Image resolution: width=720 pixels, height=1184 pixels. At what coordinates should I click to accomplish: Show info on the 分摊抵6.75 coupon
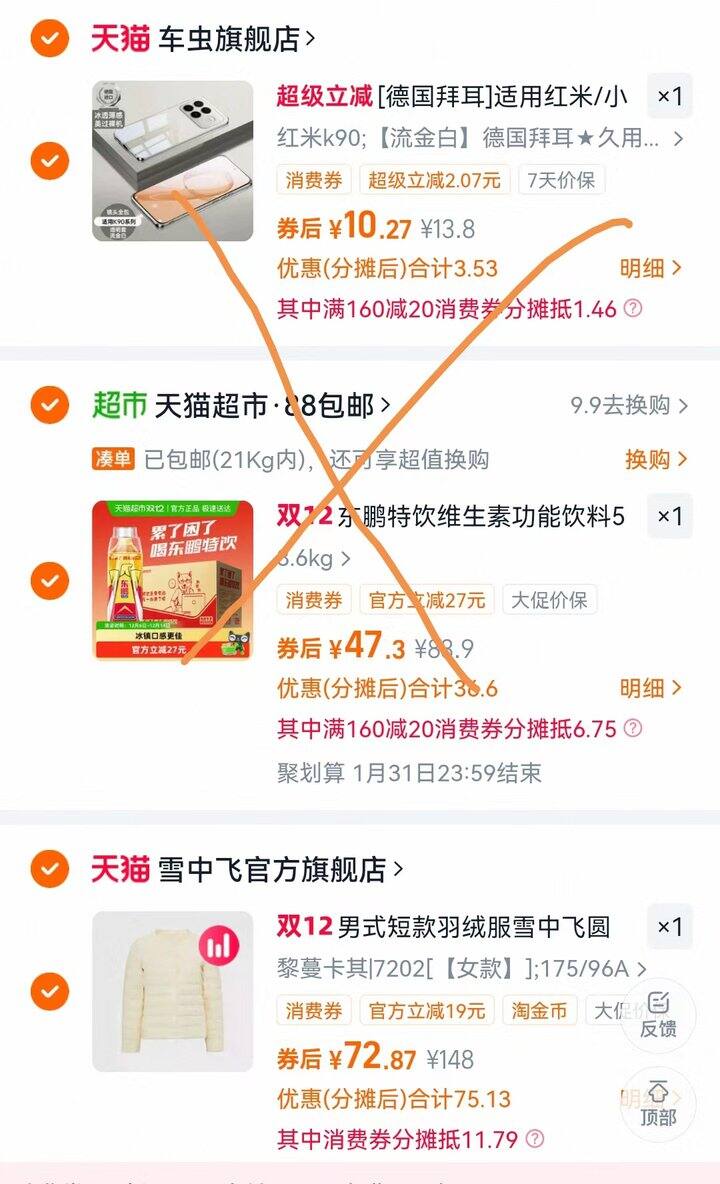[634, 728]
